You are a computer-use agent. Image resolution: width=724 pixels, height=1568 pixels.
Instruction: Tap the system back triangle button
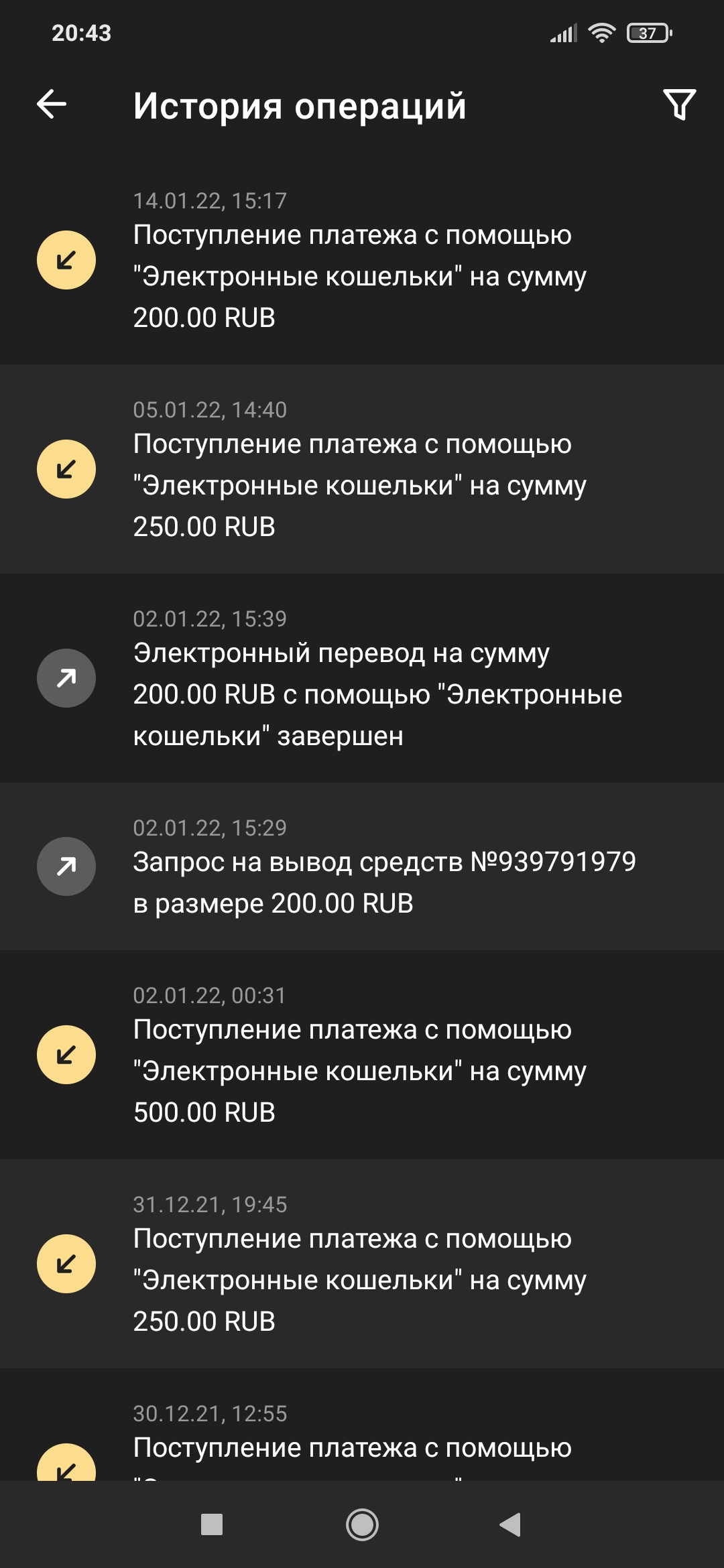pos(511,1524)
